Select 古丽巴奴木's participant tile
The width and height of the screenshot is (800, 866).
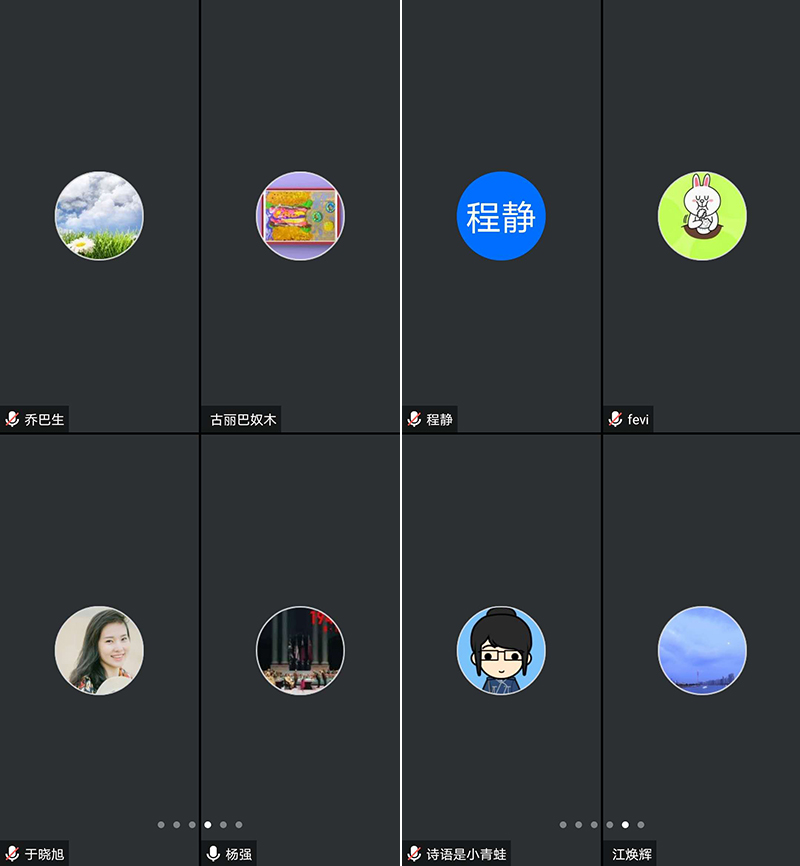[x=300, y=216]
